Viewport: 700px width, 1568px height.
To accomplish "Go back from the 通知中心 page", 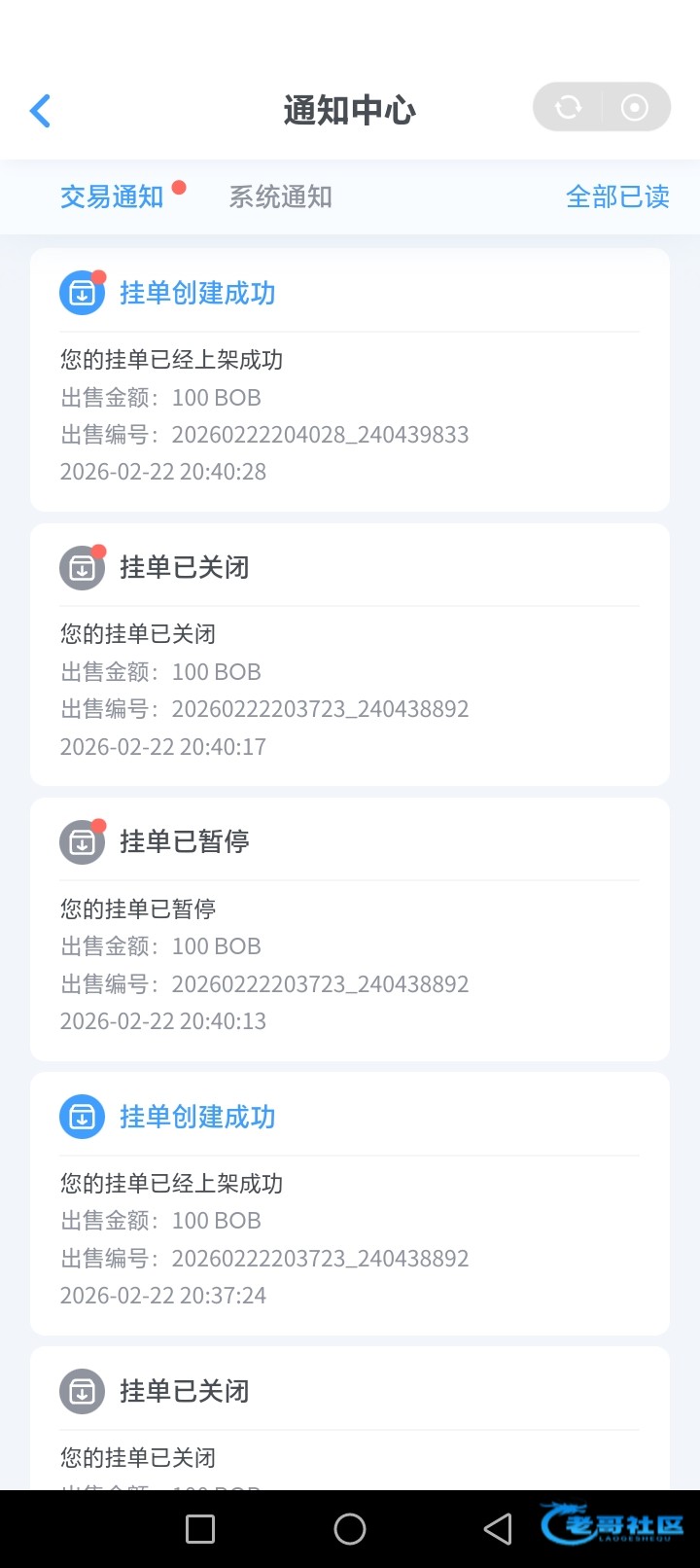I will [x=41, y=111].
